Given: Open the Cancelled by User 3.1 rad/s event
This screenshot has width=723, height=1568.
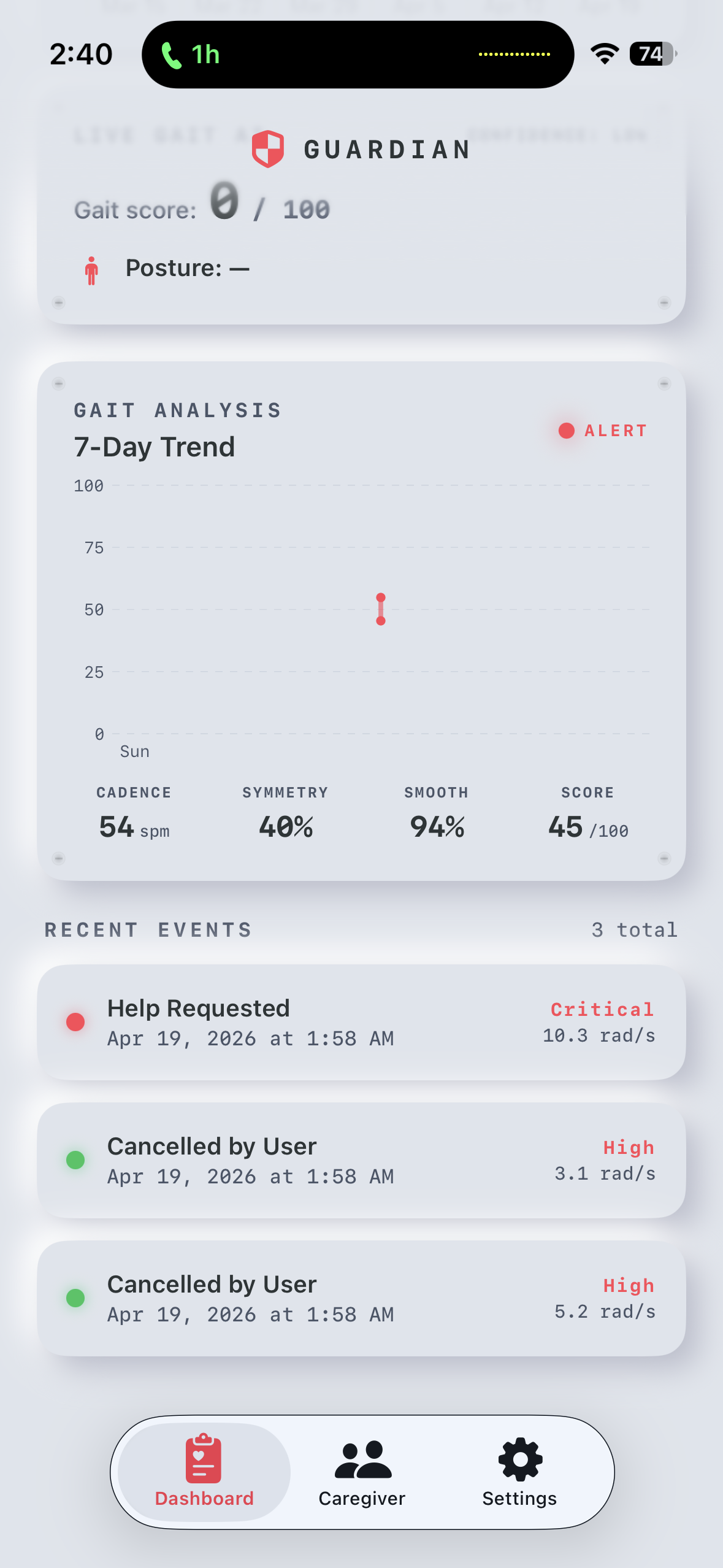Looking at the screenshot, I should 361,1160.
